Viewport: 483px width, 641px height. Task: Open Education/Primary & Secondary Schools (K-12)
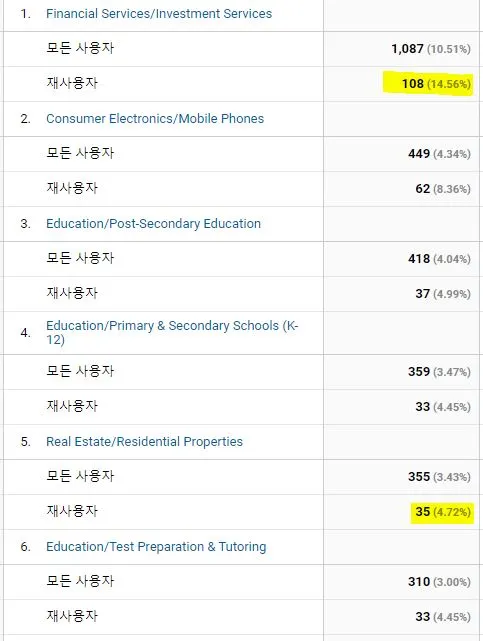click(x=172, y=332)
